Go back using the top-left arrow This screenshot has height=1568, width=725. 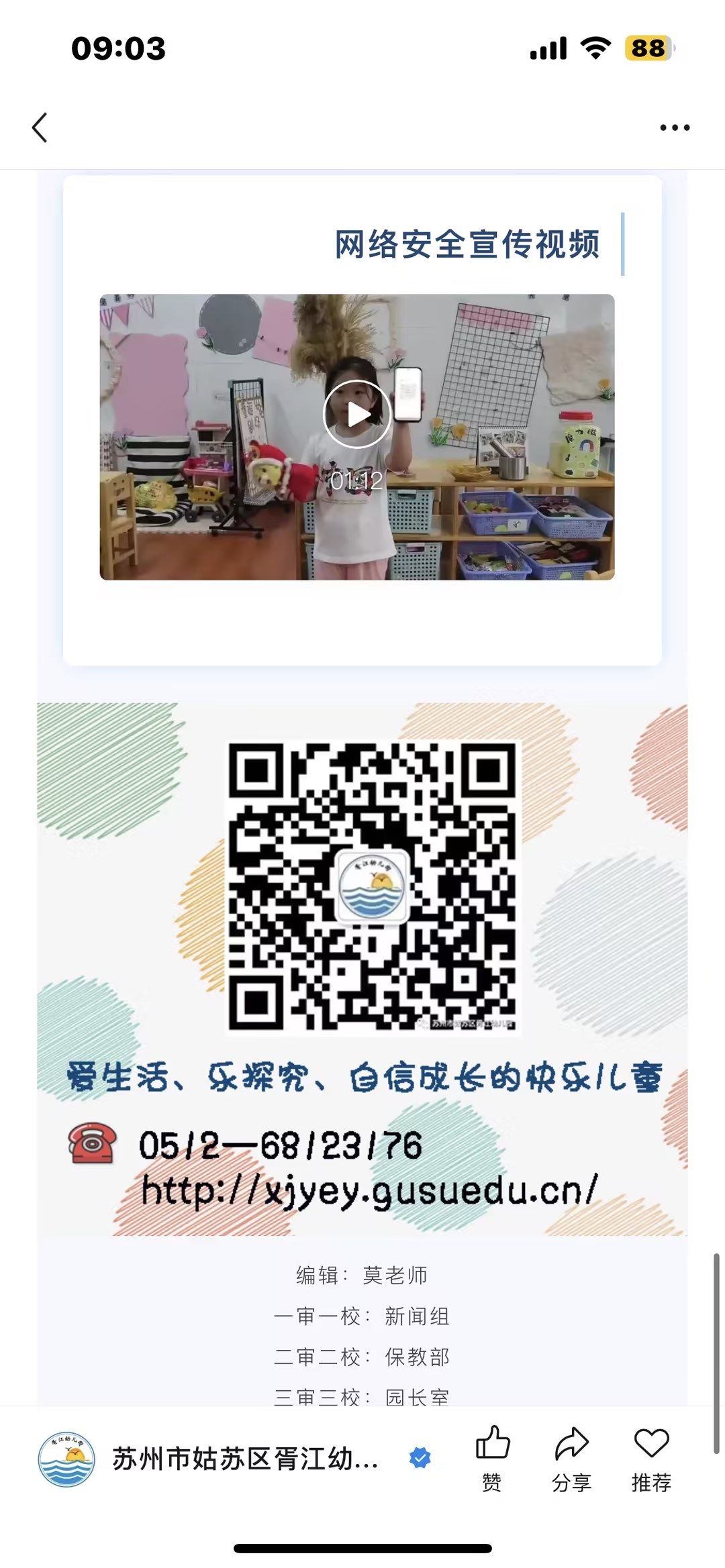point(40,127)
